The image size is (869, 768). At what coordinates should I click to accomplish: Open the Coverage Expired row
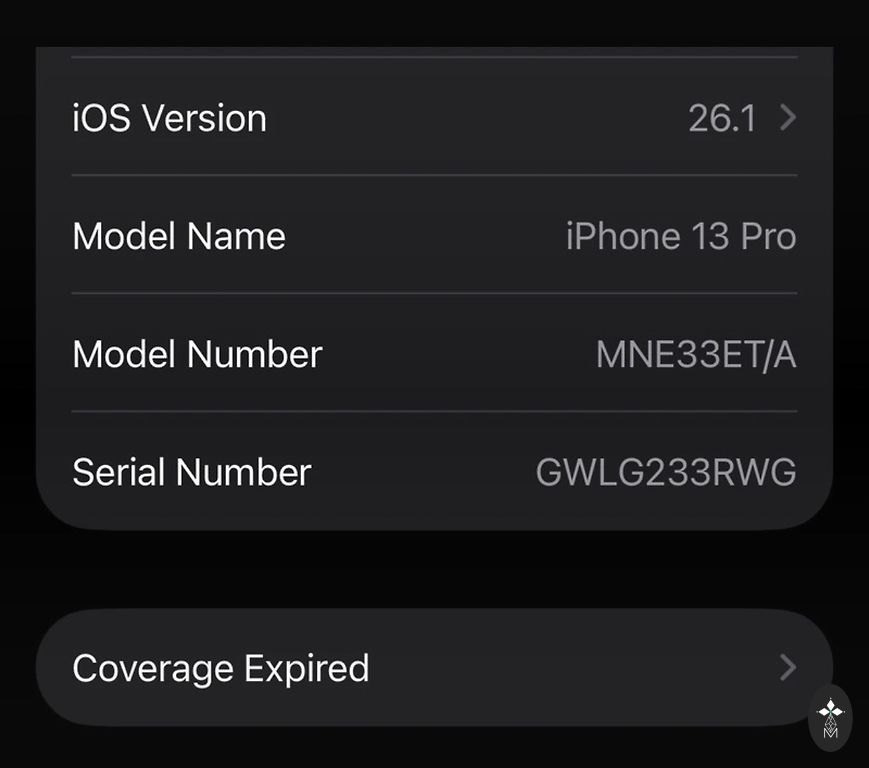(x=434, y=668)
